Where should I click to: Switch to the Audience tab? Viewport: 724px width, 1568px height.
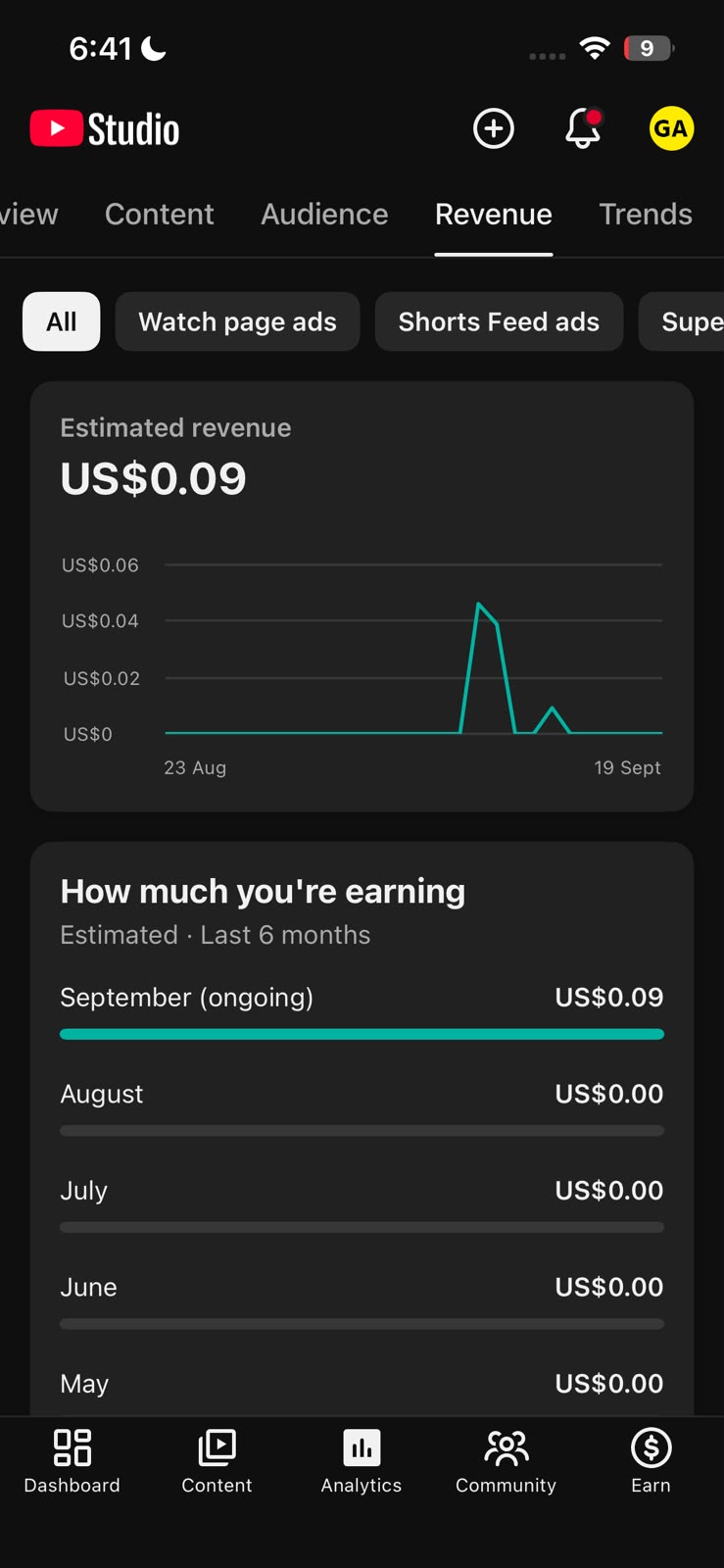[x=324, y=214]
